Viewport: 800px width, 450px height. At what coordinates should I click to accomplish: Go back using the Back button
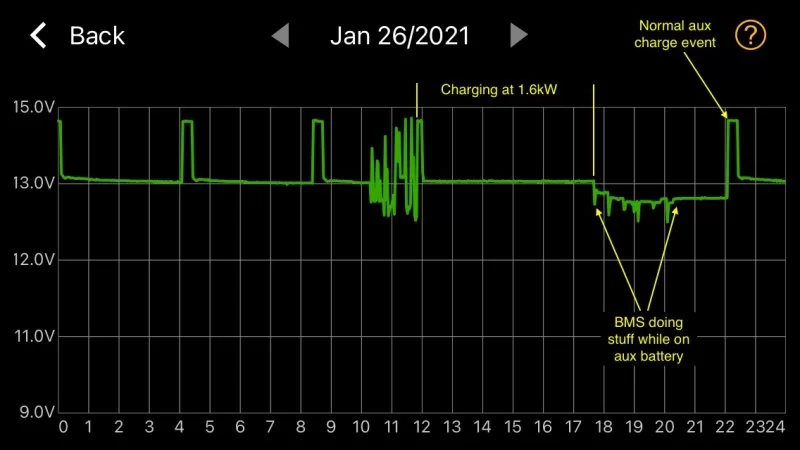click(78, 36)
